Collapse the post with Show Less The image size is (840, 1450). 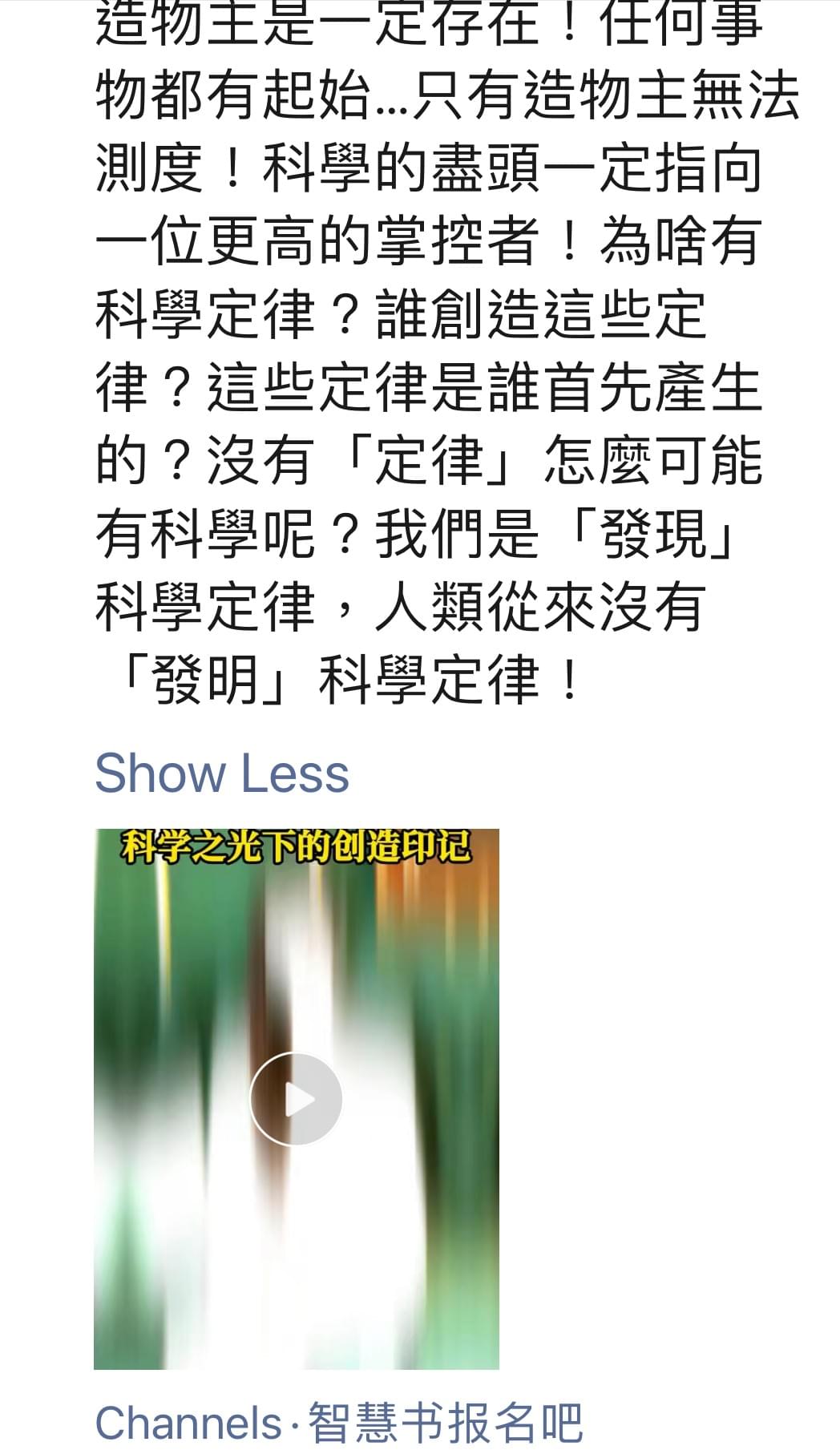[222, 773]
